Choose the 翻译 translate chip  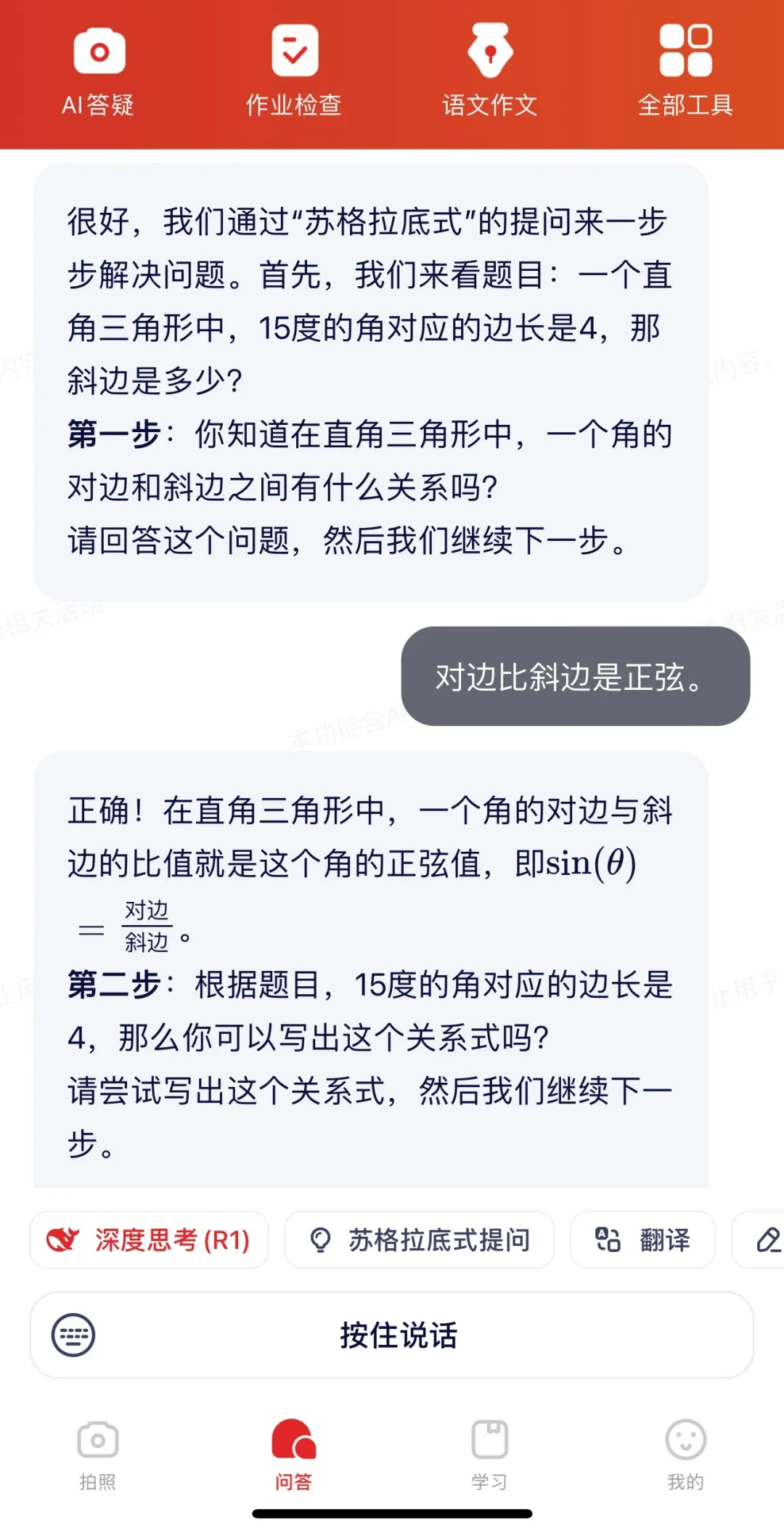coord(642,1240)
